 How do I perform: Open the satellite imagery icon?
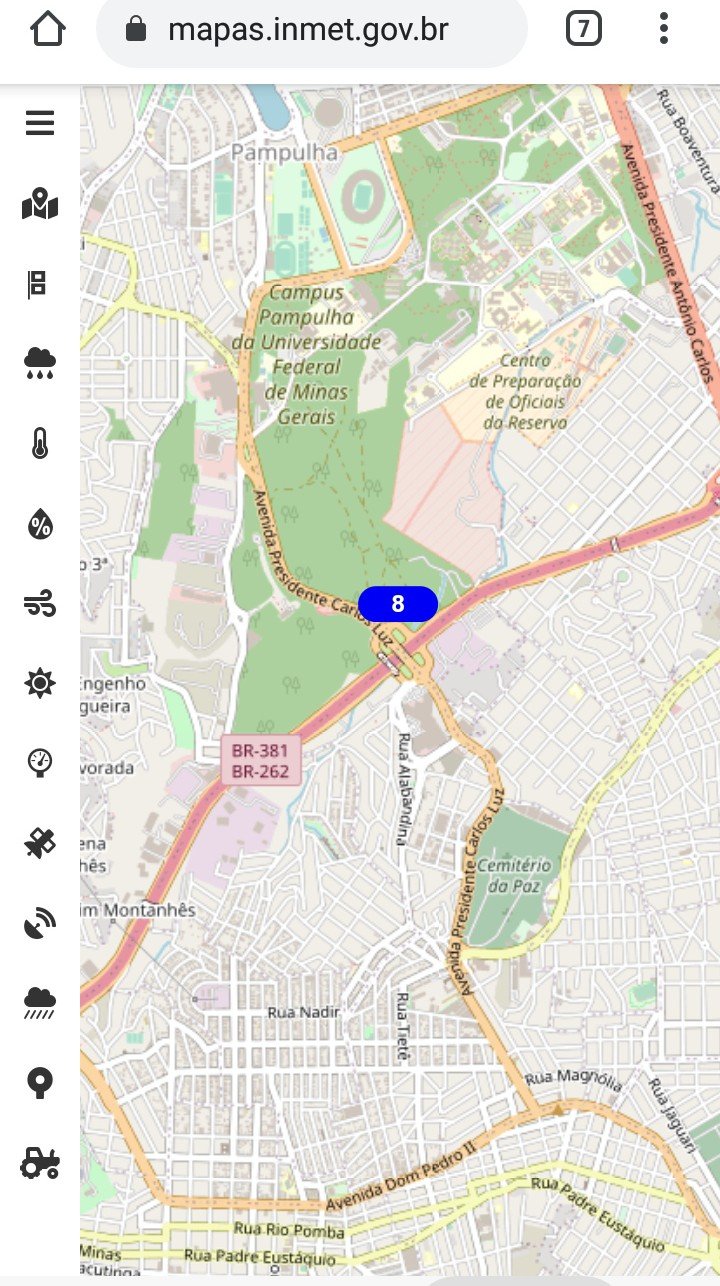(x=40, y=843)
